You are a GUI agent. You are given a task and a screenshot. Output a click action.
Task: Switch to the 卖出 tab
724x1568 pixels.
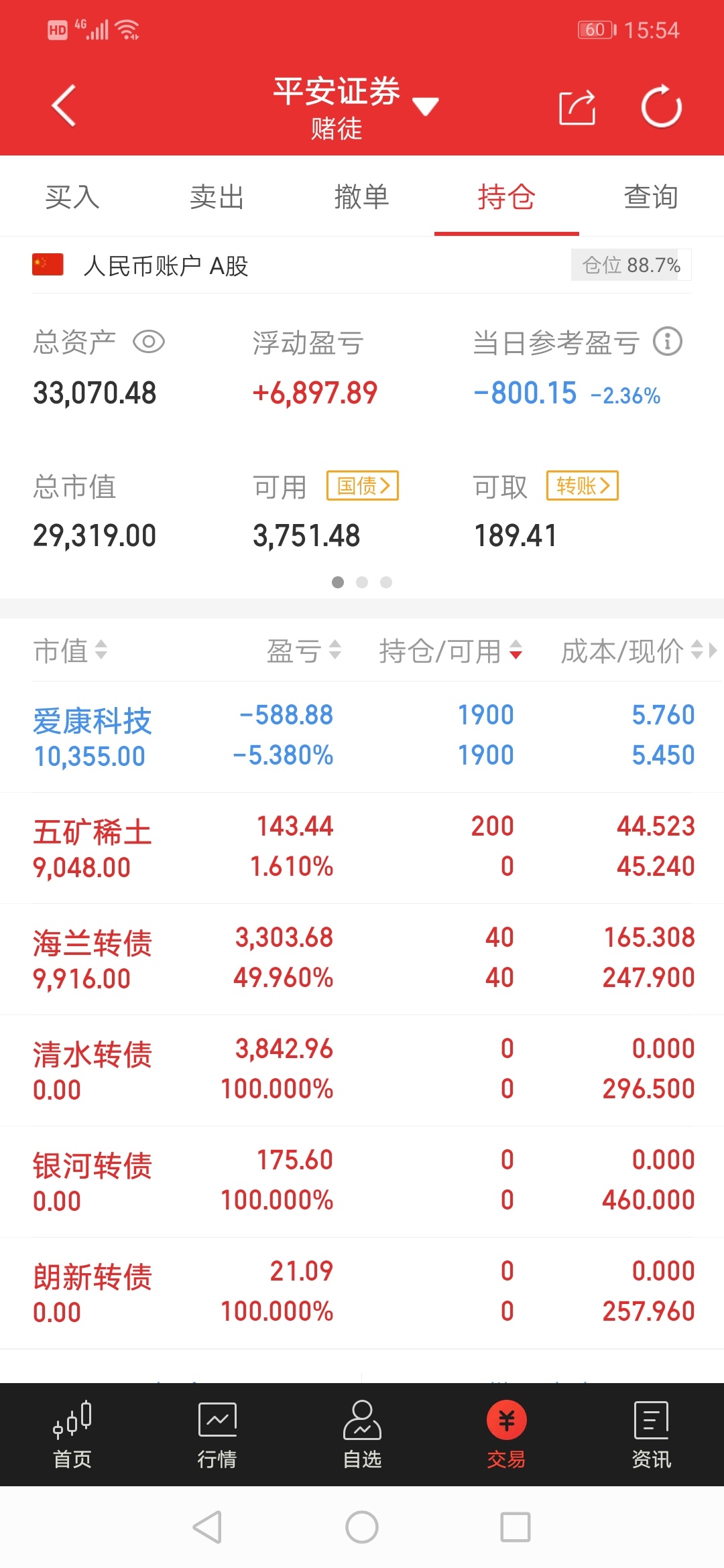(x=217, y=197)
